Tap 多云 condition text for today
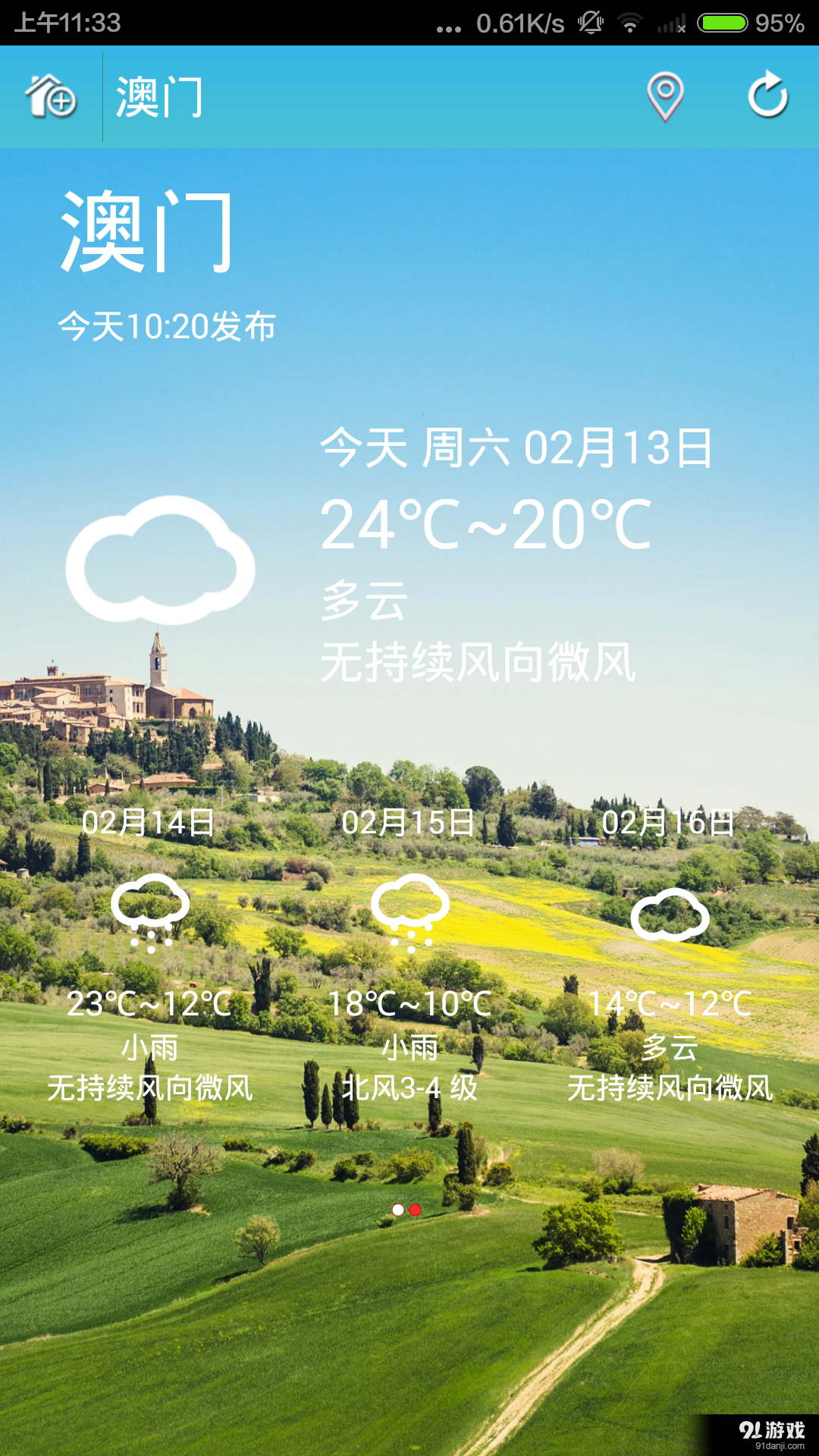The width and height of the screenshot is (819, 1456). [x=364, y=601]
